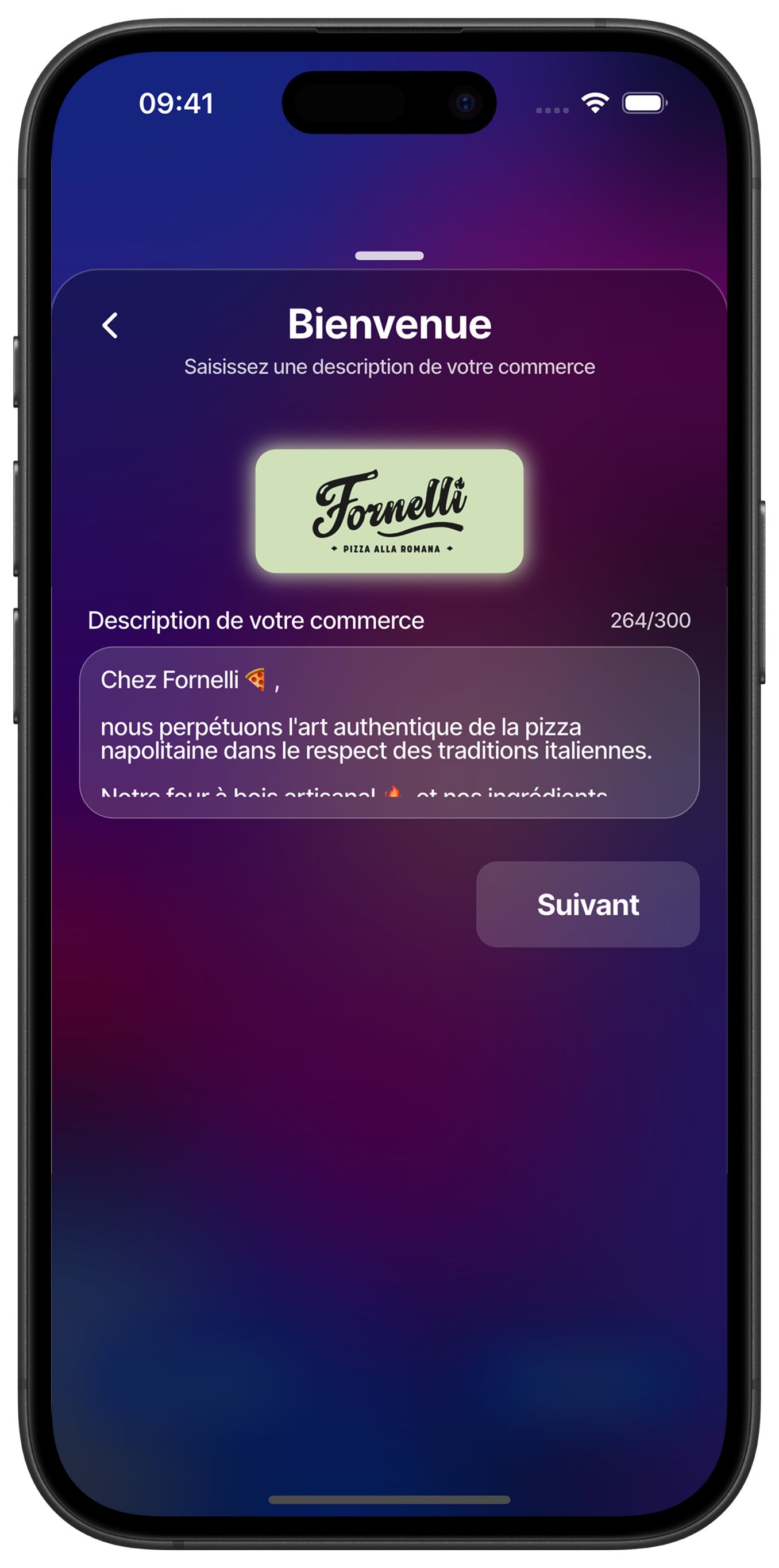This screenshot has height=1568, width=779.
Task: Tap the sheet grabber handle
Action: (x=389, y=256)
